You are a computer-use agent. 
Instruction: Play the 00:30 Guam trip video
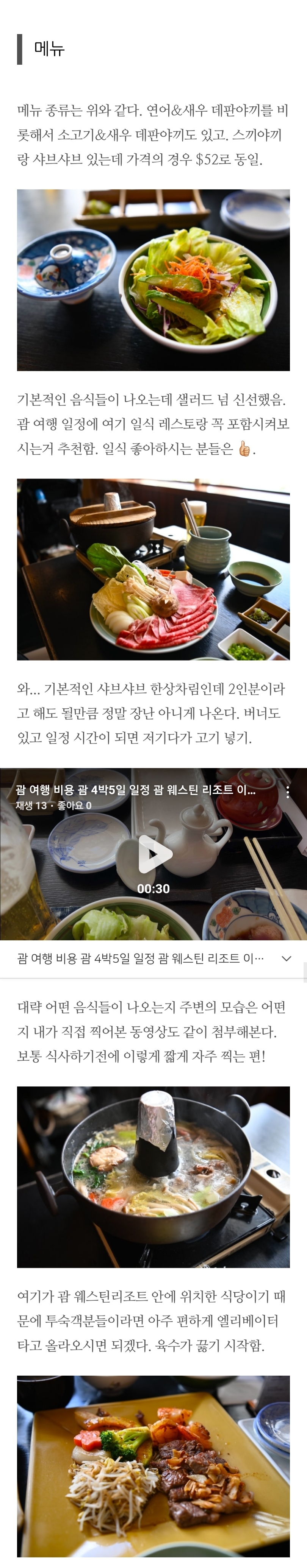(x=153, y=854)
